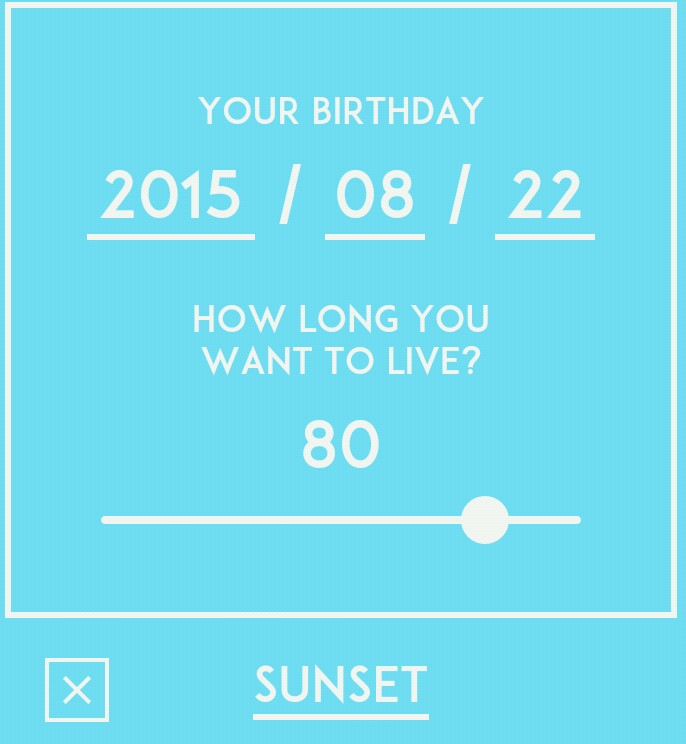Edit the birthday day field 22

pos(545,196)
